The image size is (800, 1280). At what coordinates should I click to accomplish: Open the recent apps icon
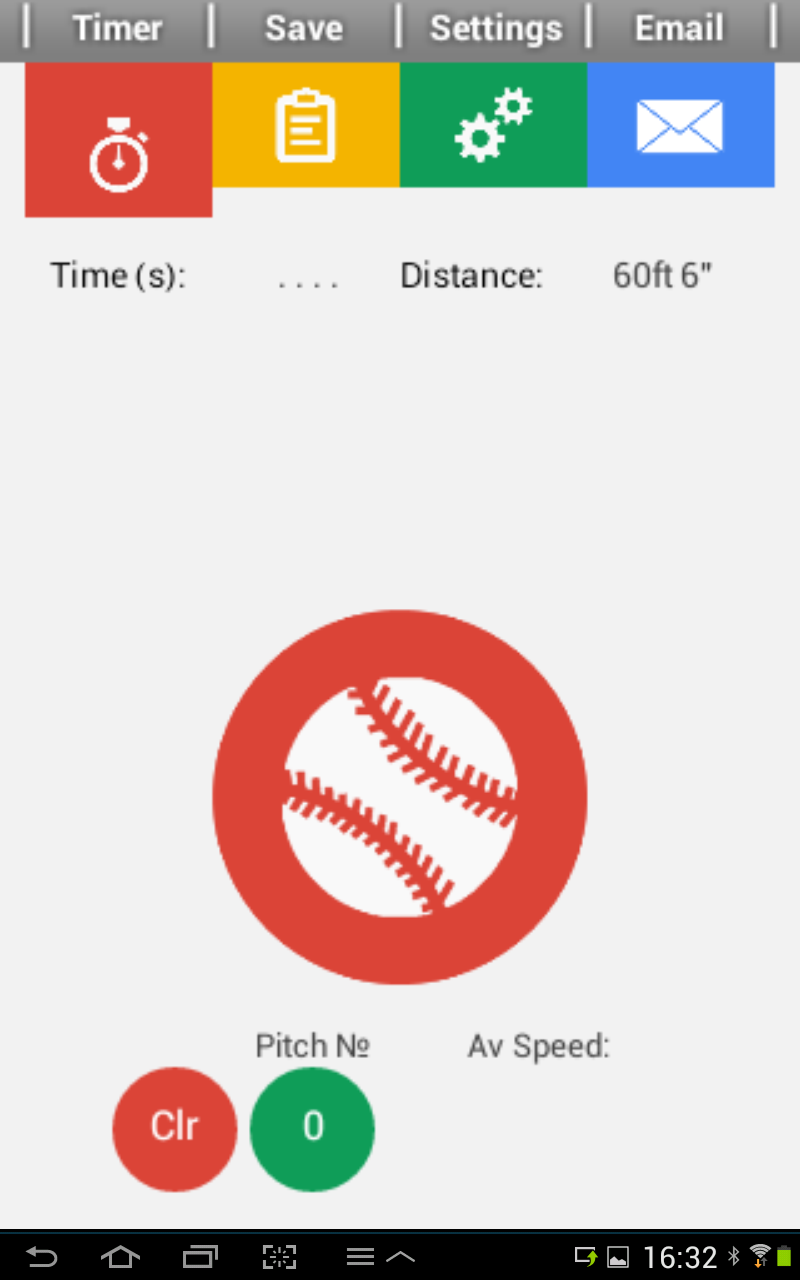point(200,1256)
